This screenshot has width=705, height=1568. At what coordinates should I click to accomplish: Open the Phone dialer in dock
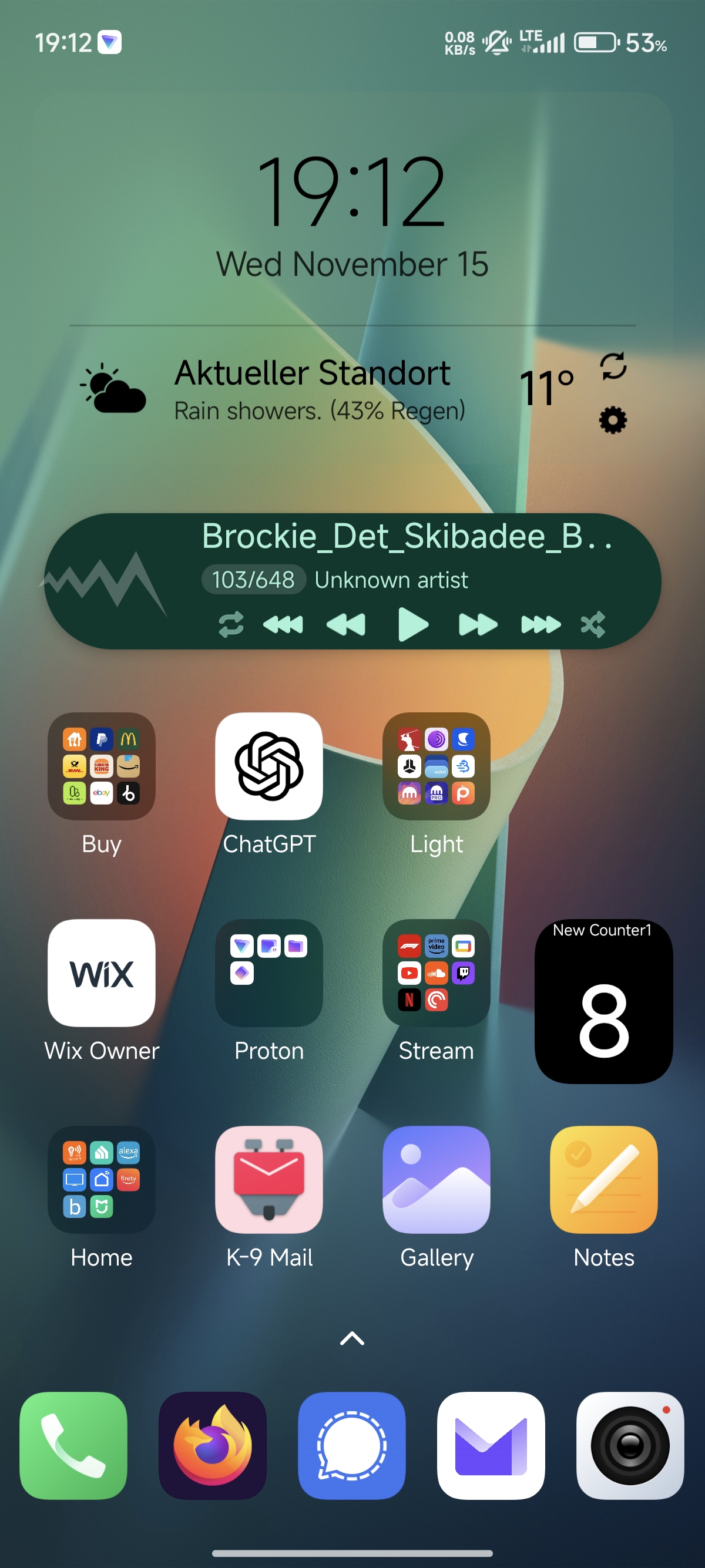[x=73, y=1446]
